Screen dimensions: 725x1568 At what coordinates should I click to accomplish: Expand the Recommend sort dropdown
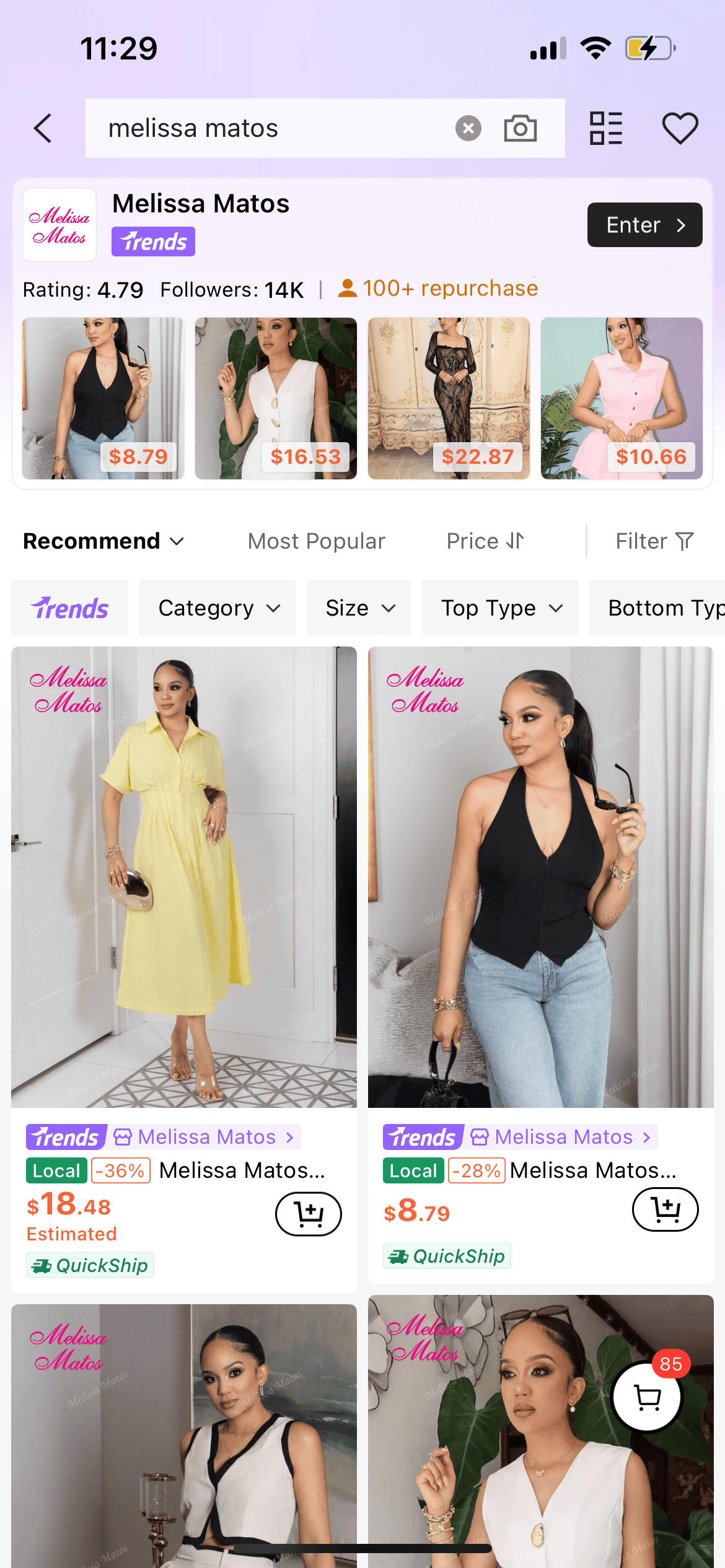tap(103, 541)
